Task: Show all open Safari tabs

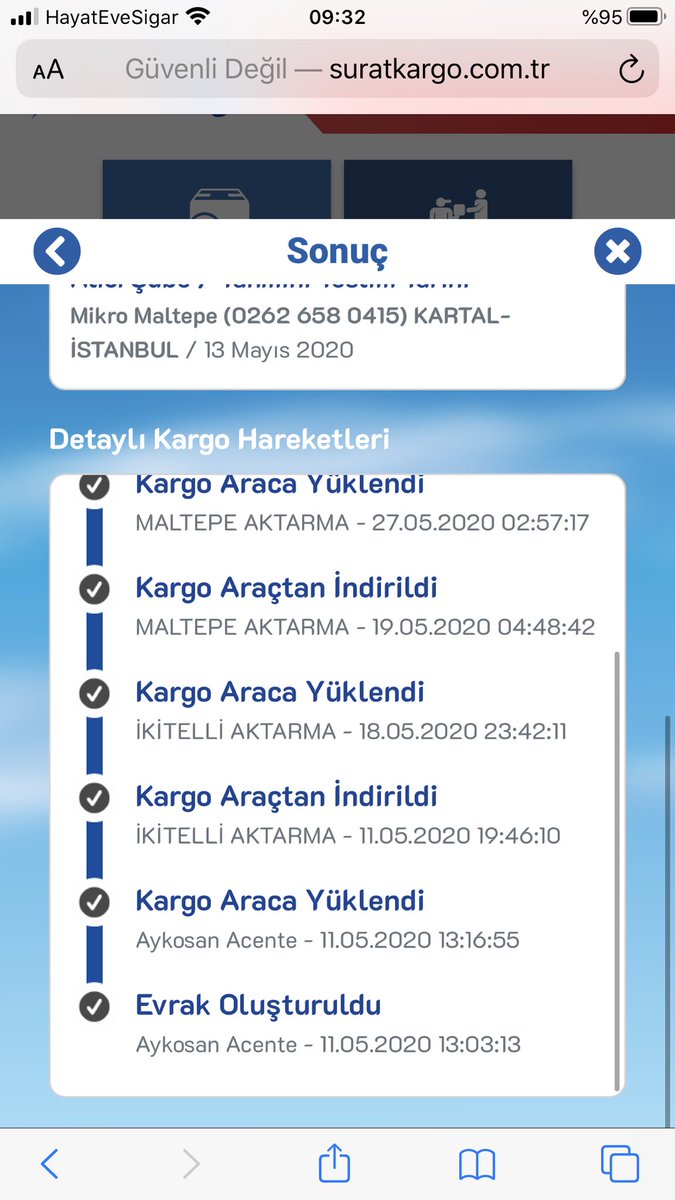Action: coord(620,1164)
